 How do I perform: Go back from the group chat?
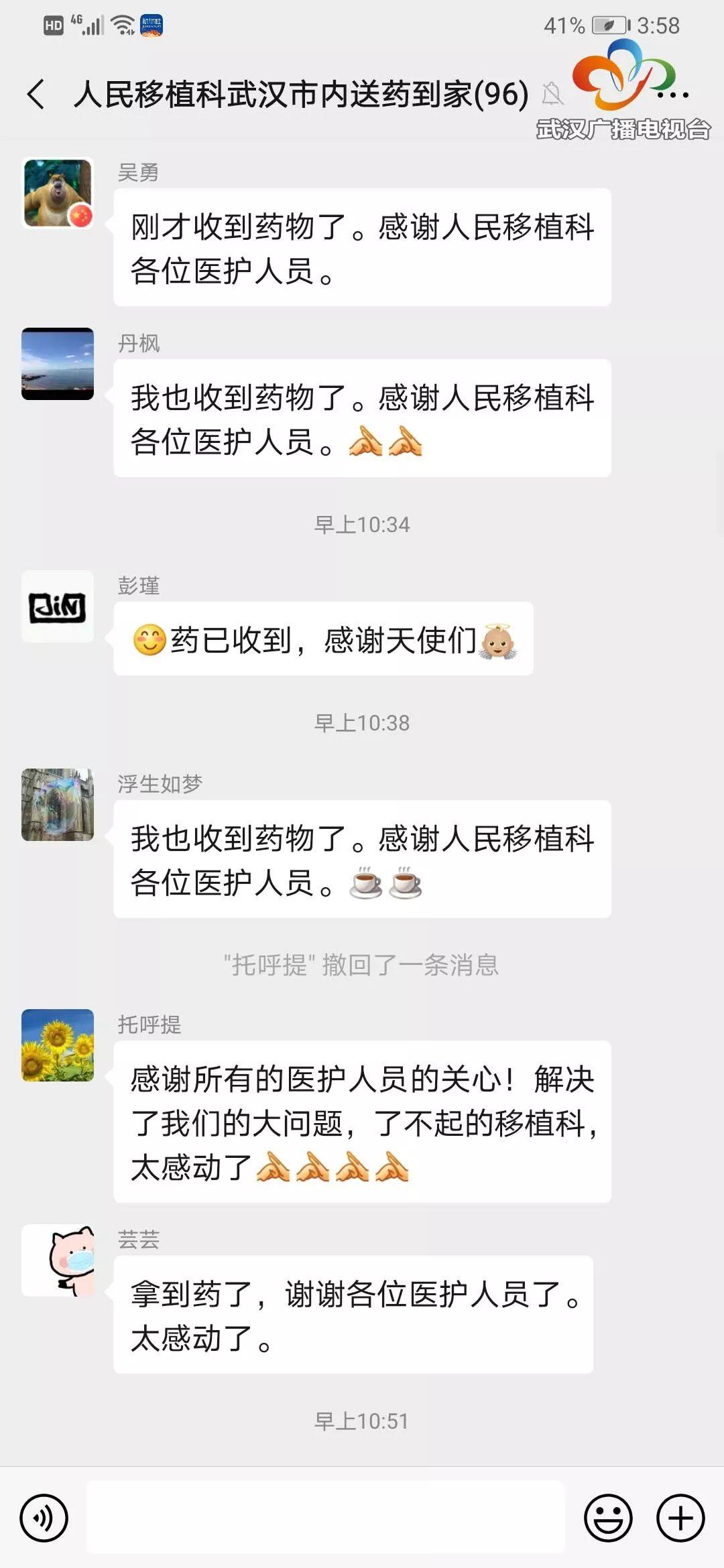(36, 94)
